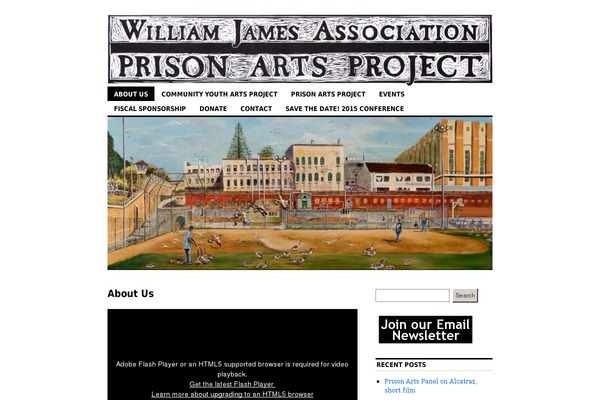Switch to the Events page
600x400 pixels.
[x=392, y=94]
